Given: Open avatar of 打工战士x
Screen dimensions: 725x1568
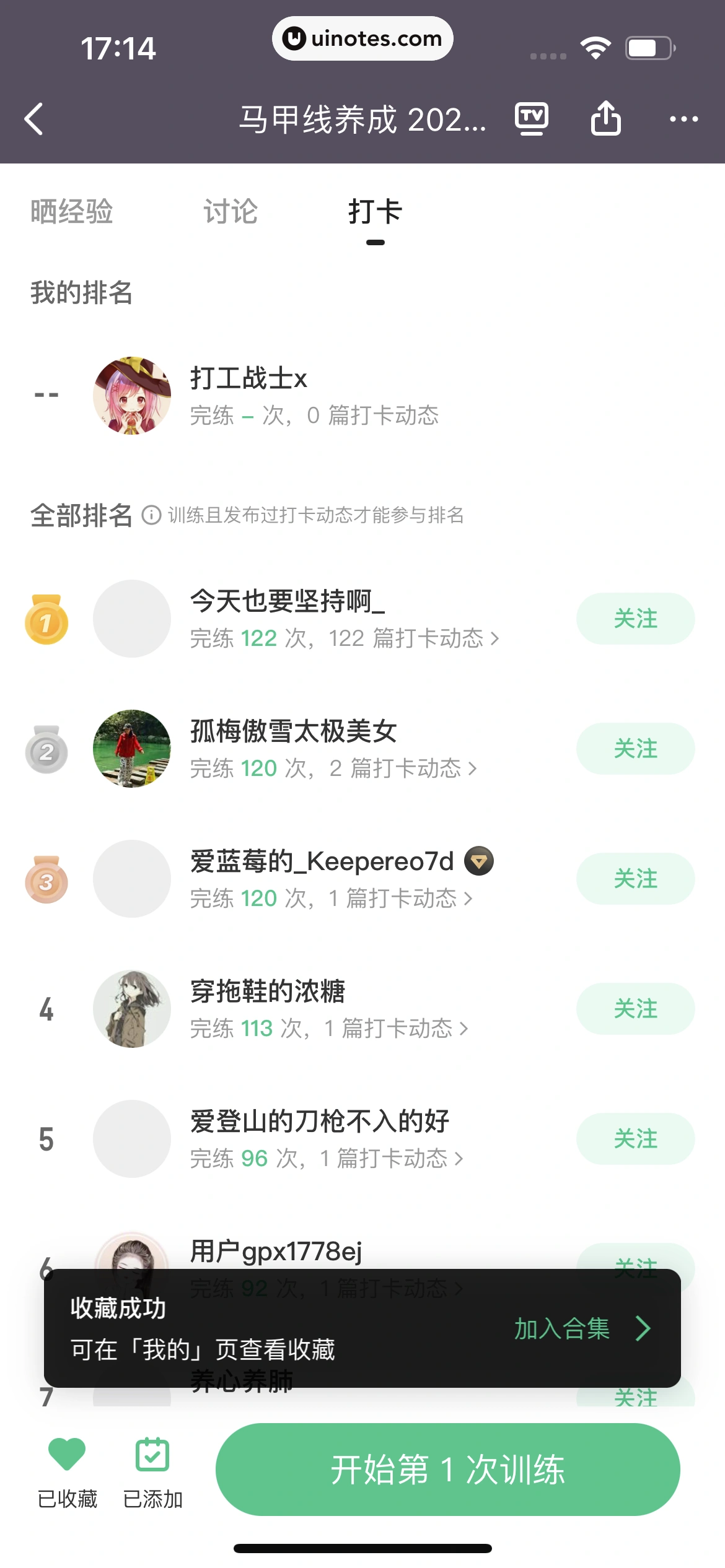Looking at the screenshot, I should [x=132, y=395].
